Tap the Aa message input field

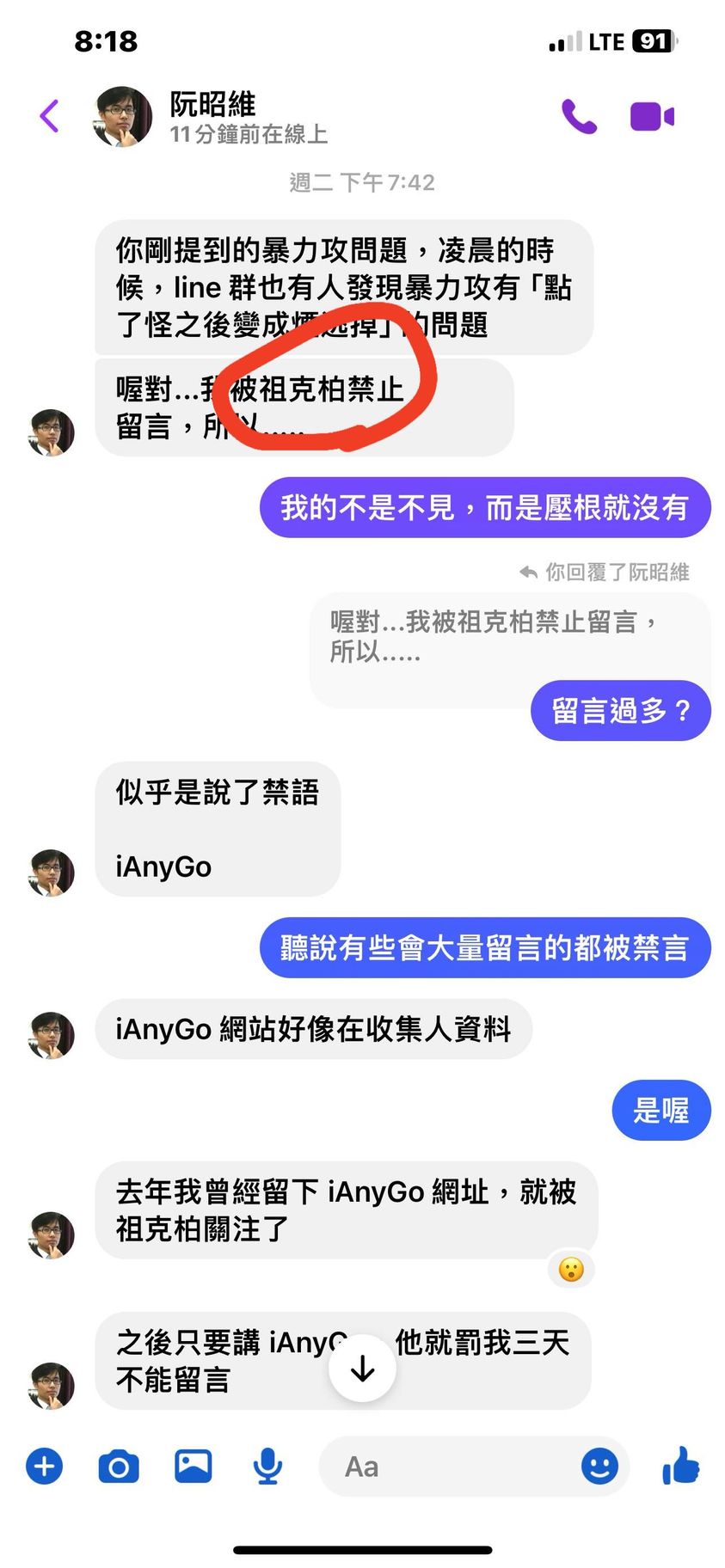pos(447,1466)
